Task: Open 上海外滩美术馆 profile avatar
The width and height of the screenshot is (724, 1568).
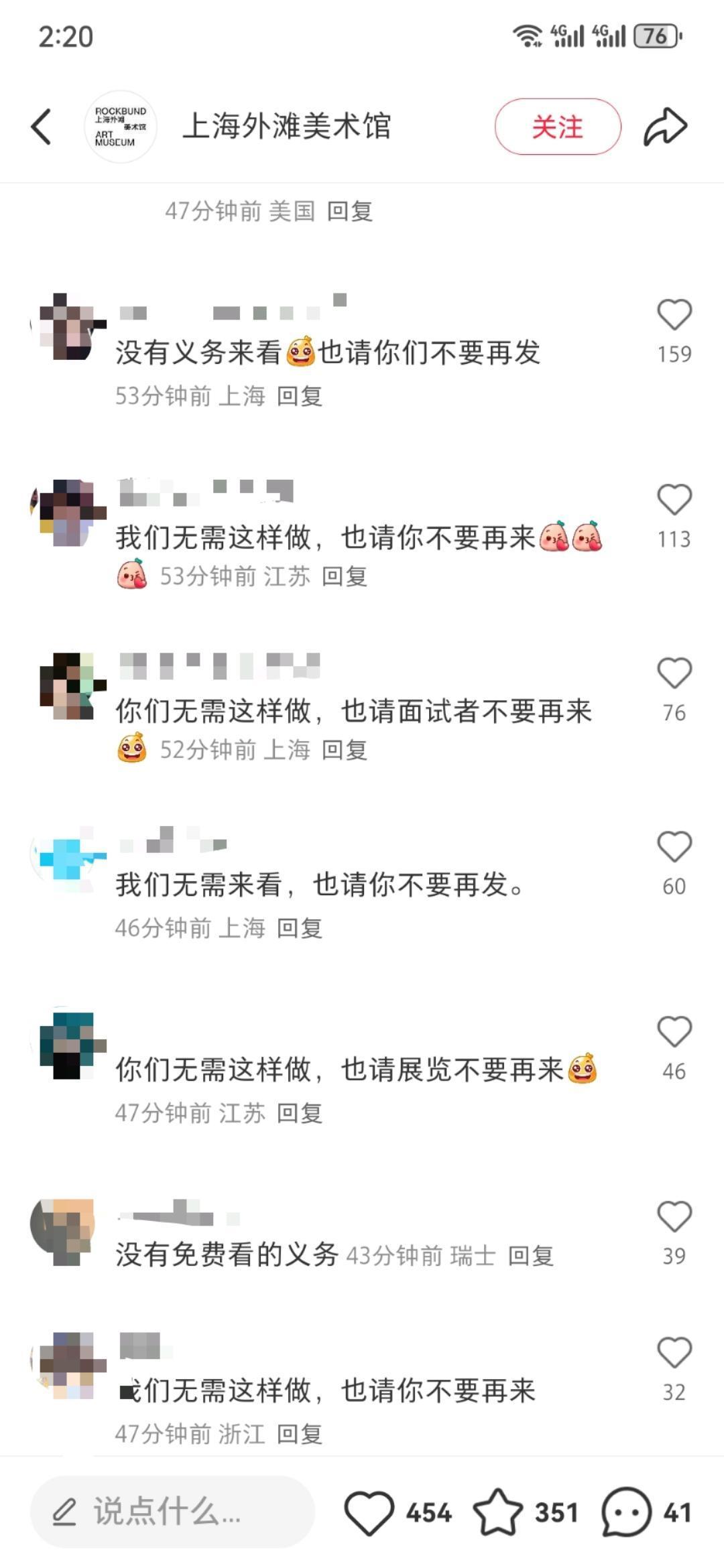Action: pos(120,127)
